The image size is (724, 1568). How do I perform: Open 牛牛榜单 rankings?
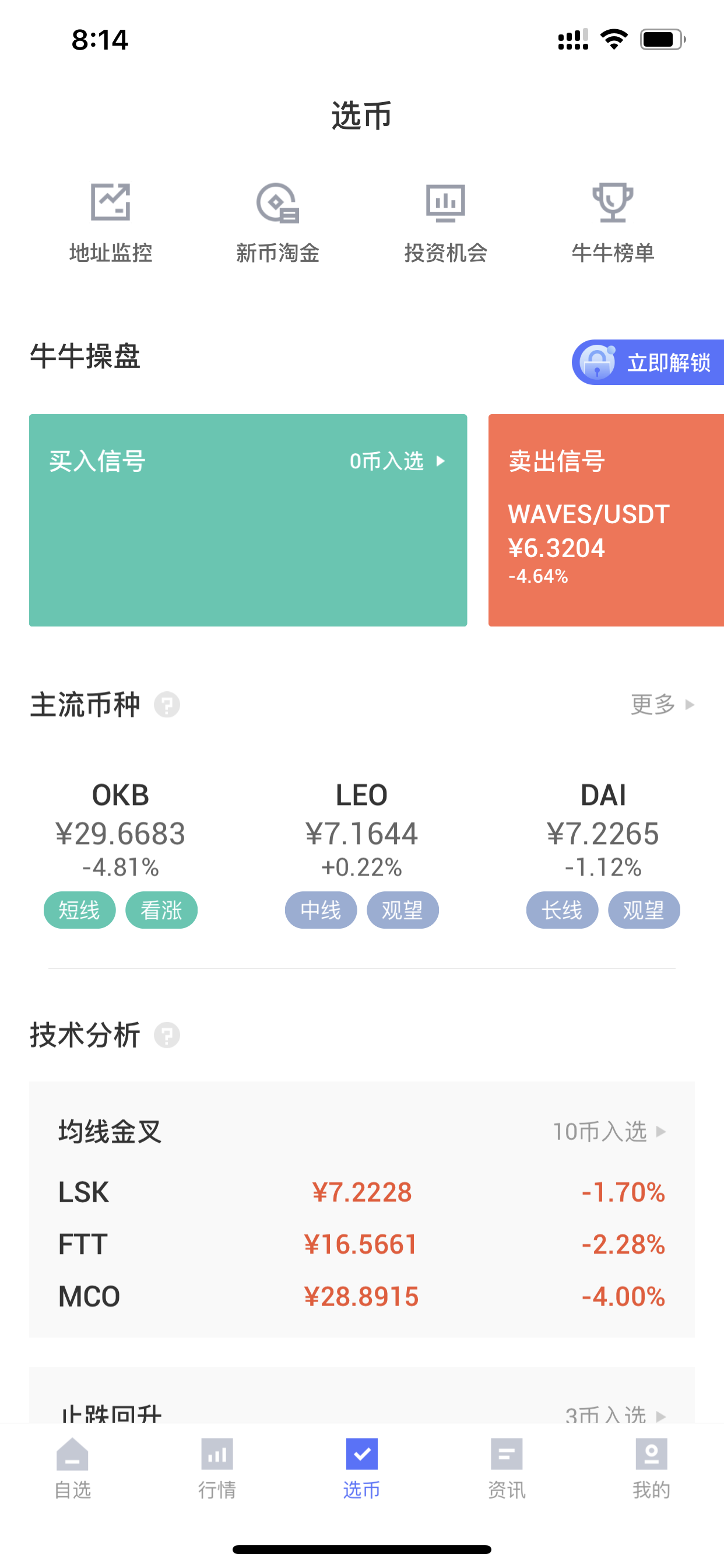[613, 222]
